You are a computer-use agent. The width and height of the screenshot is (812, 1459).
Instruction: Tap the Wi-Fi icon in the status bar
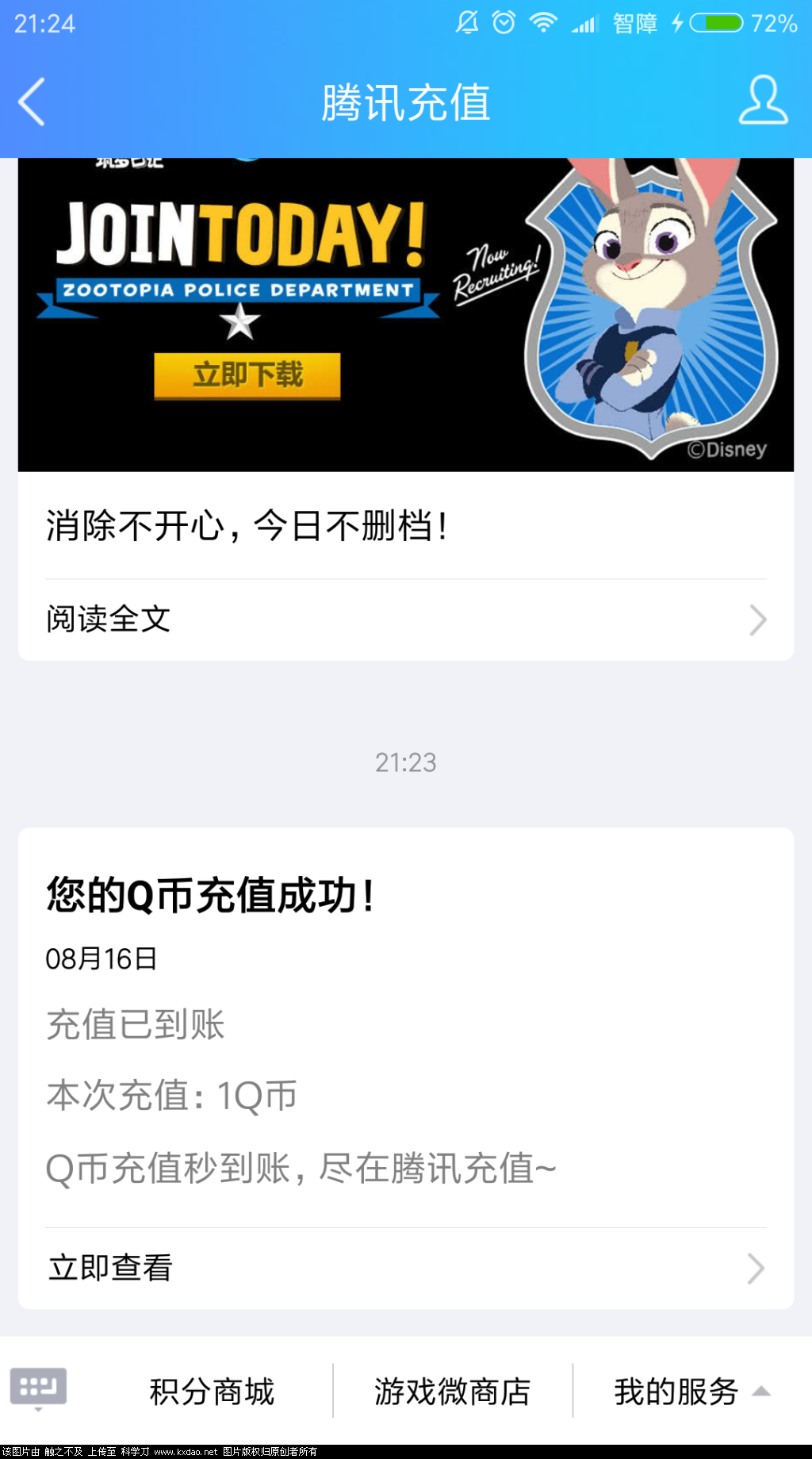(x=543, y=23)
